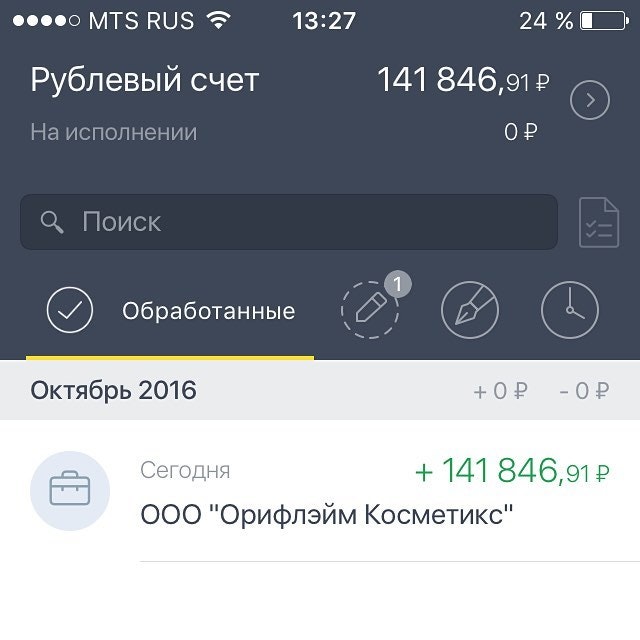The height and width of the screenshot is (640, 640).
Task: Switch to the drafts tab with badge
Action: pos(370,311)
